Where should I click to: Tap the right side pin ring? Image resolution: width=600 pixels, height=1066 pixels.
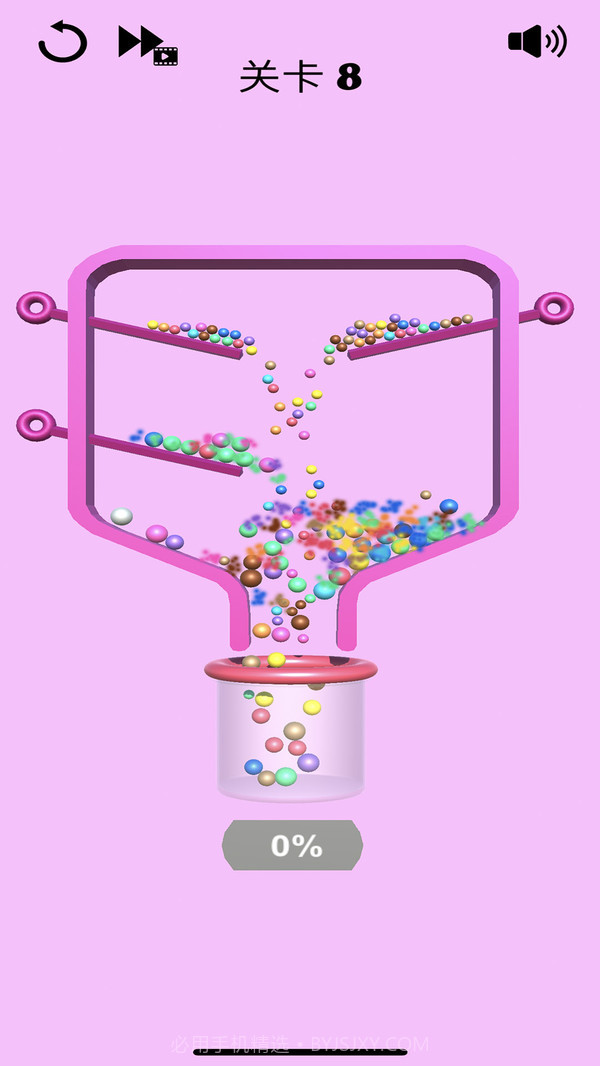click(x=553, y=307)
